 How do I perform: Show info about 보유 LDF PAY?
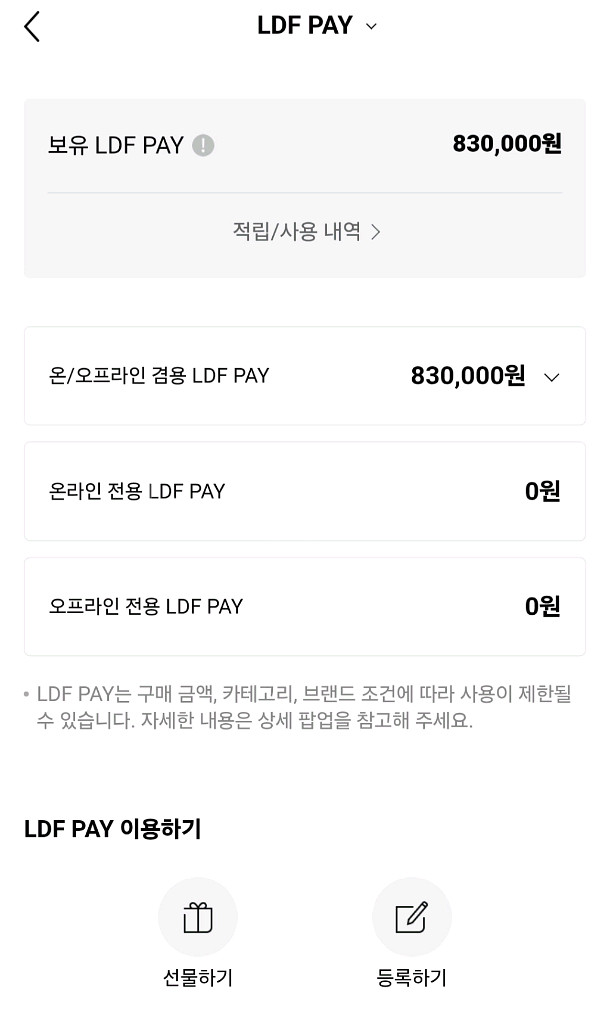203,146
